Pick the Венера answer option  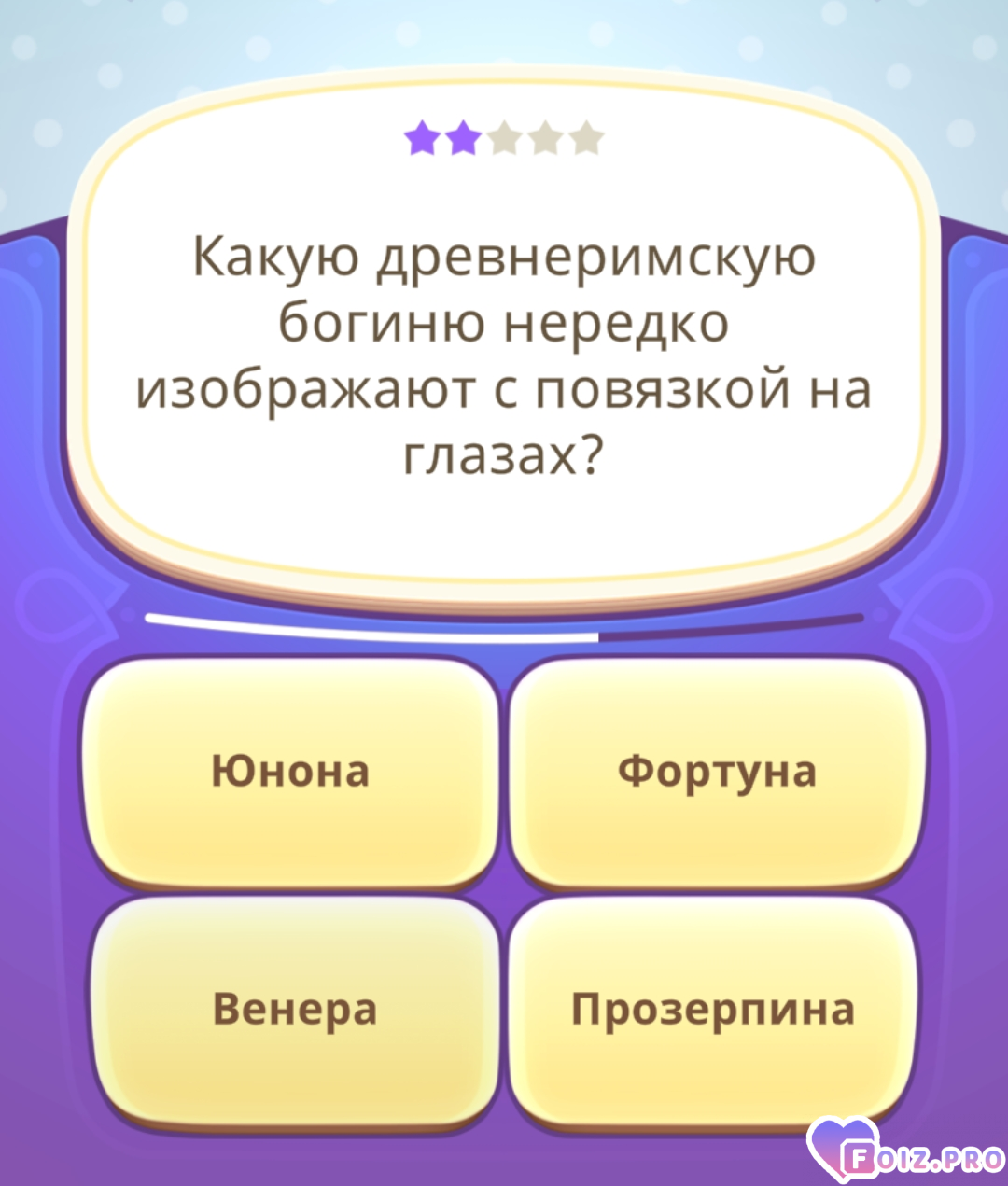pyautogui.click(x=294, y=1009)
